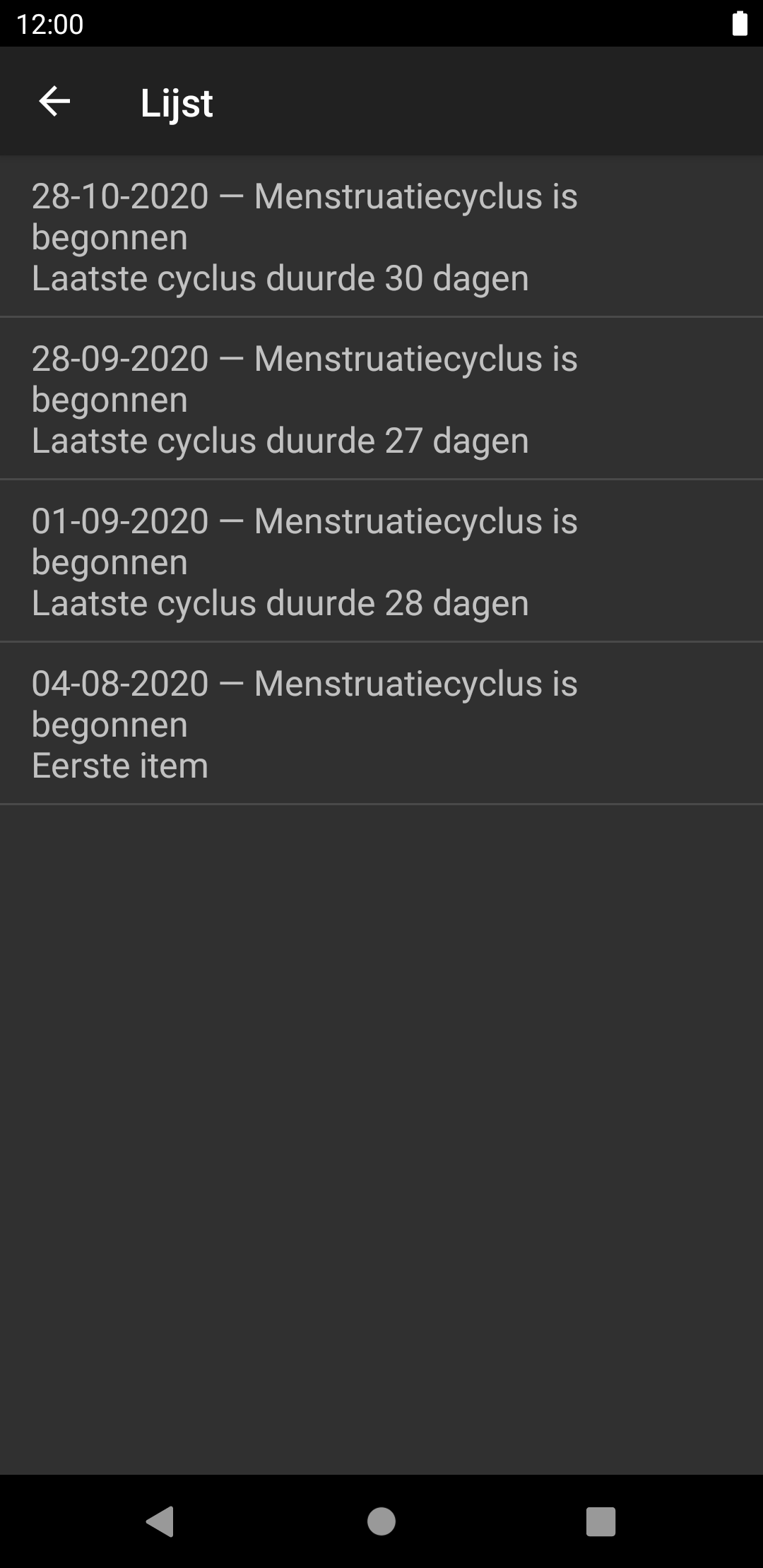Tap the system home button

point(381,1521)
